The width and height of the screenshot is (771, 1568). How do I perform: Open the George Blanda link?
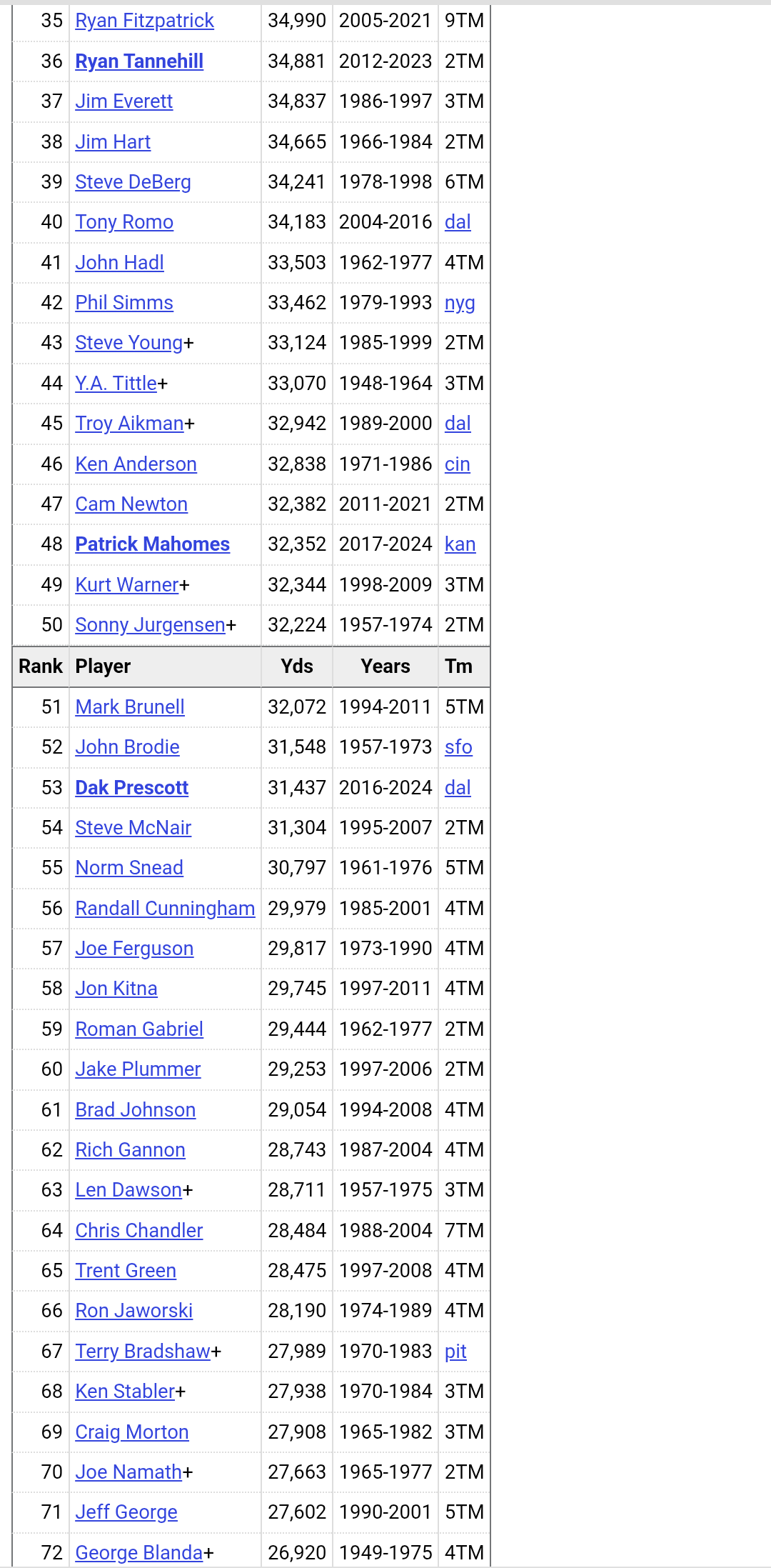coord(139,1553)
